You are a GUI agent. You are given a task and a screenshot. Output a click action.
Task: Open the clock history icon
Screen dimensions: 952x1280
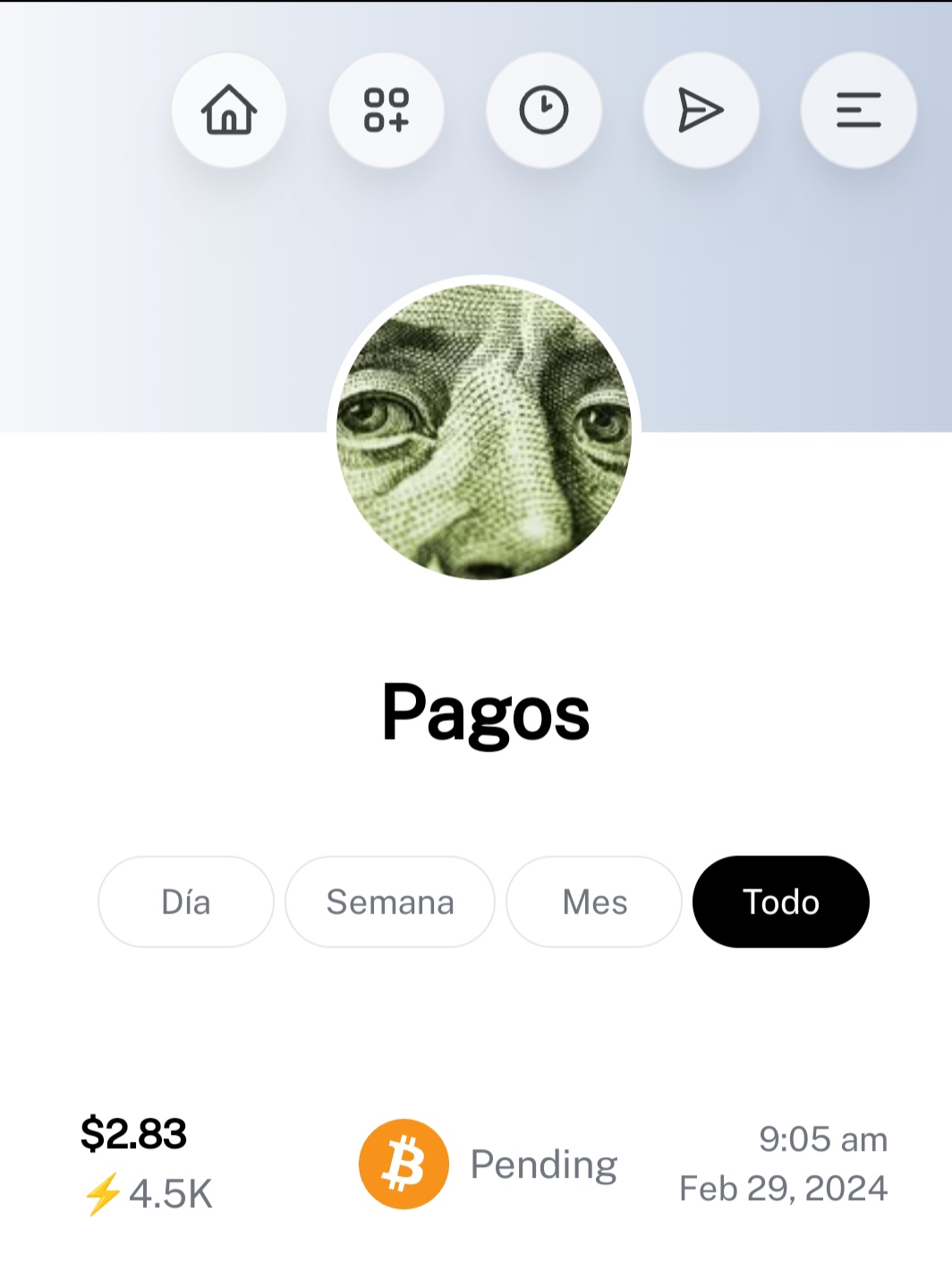[544, 110]
